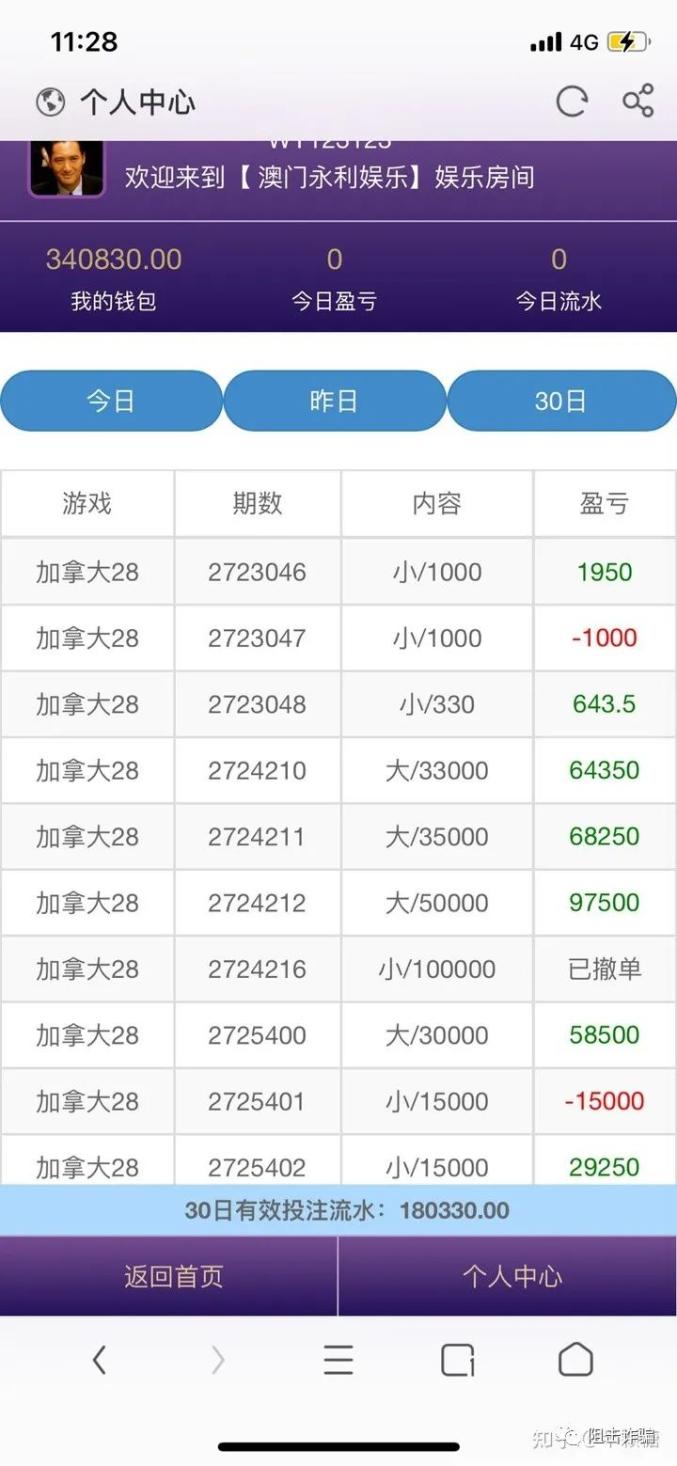Go to the browser home page
This screenshot has width=677, height=1466.
575,1359
